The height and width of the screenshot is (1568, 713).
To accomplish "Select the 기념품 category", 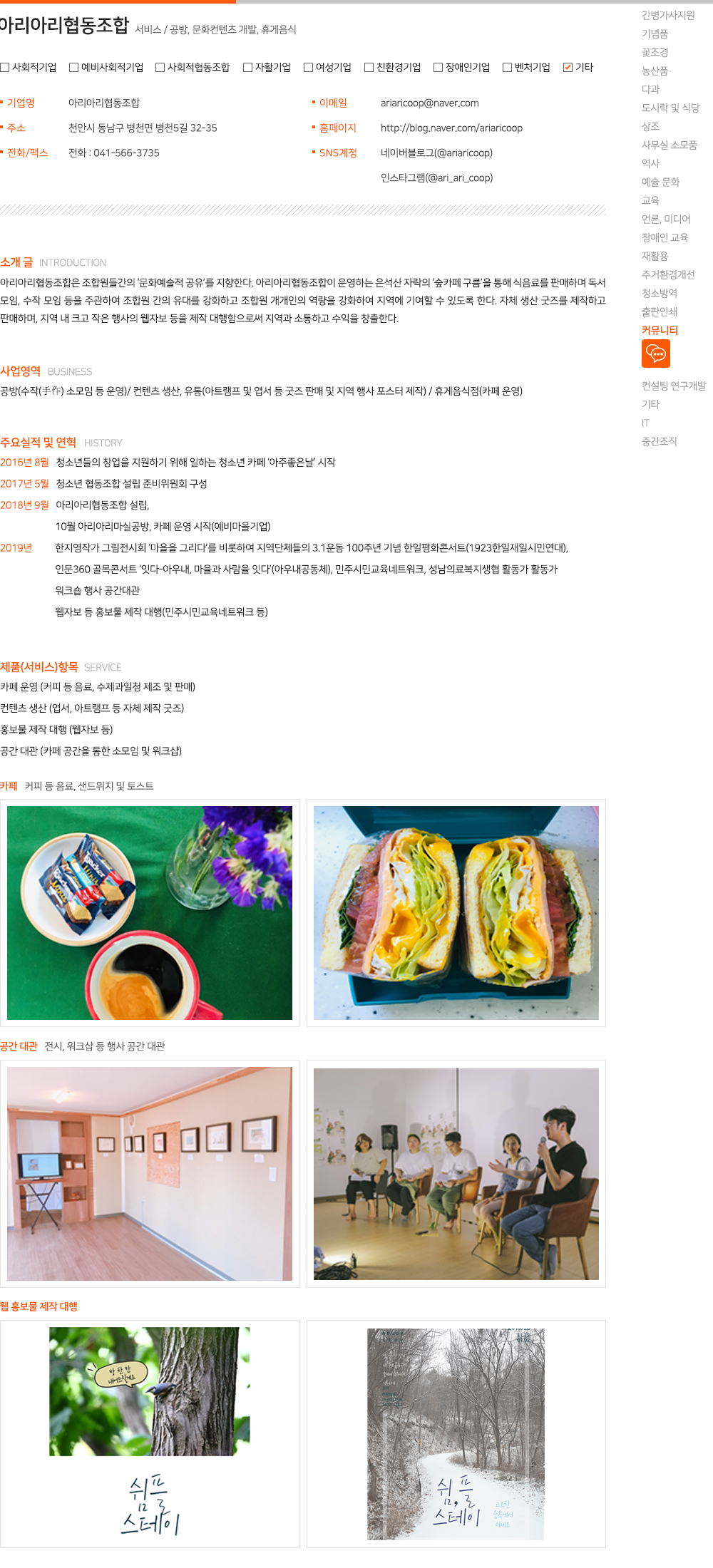I will (655, 33).
